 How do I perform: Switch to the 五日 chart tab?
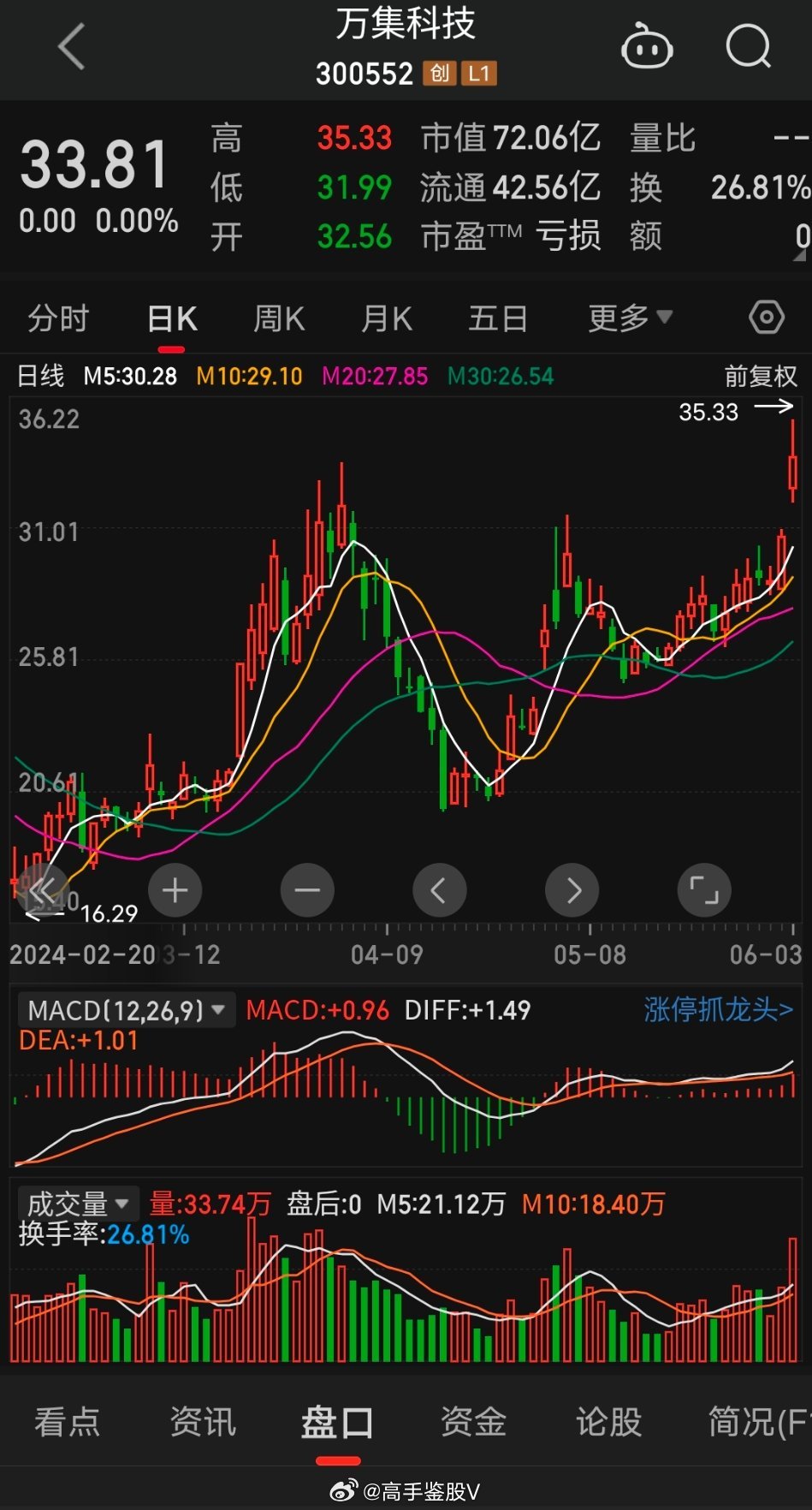(x=498, y=318)
